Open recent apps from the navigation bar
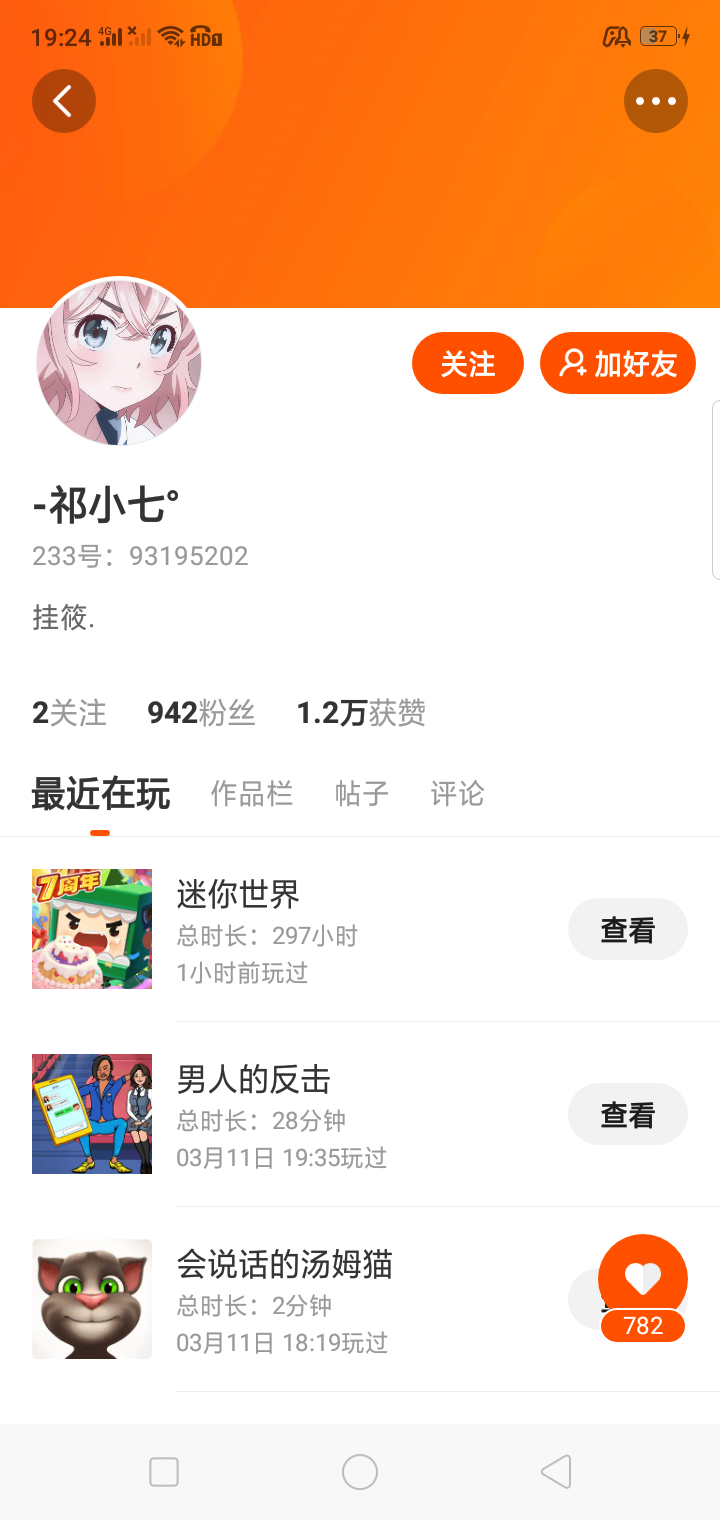 (164, 1472)
